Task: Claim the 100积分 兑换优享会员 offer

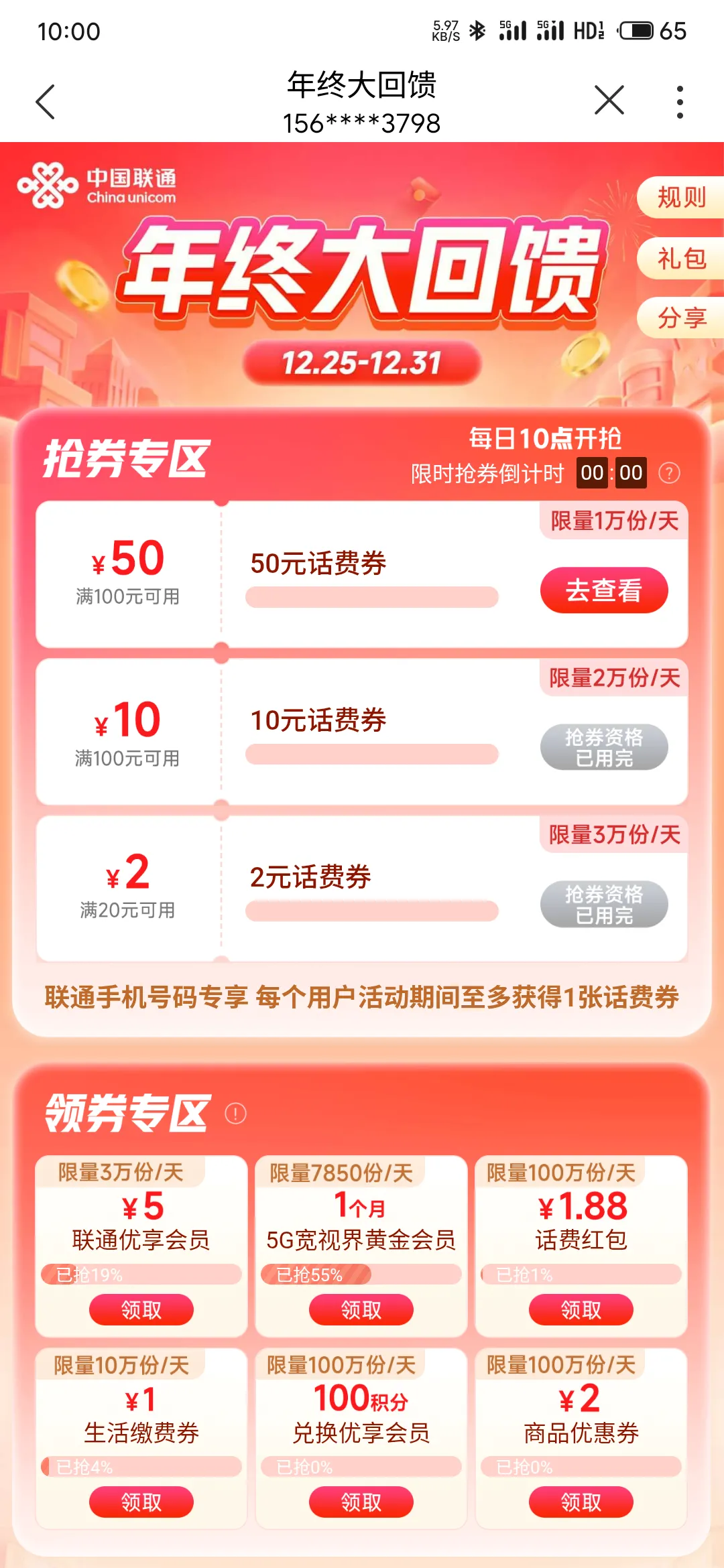Action: tap(361, 1502)
